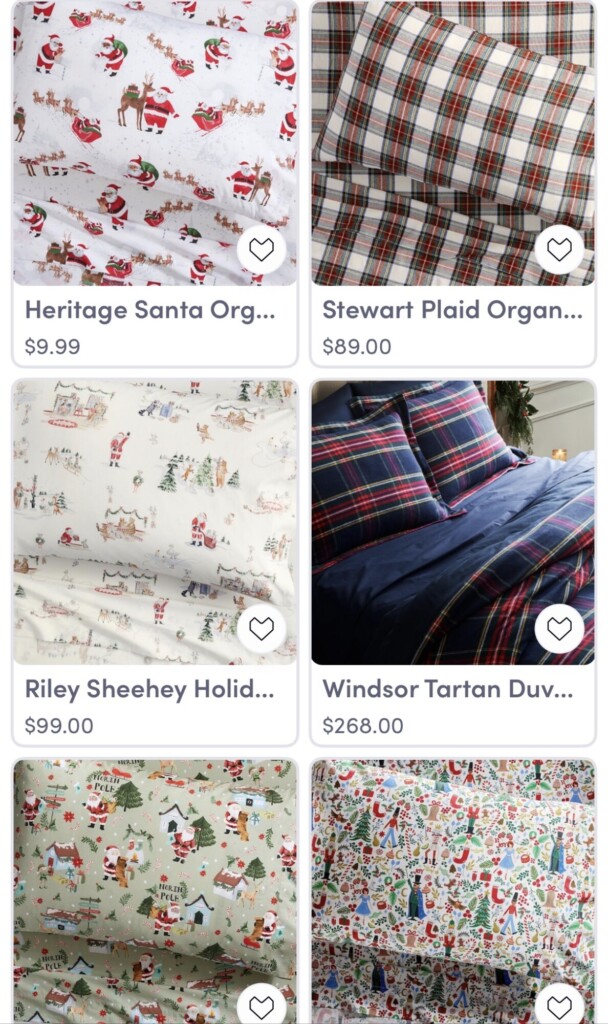Open the Stewart Plaid Organic product card

(452, 311)
